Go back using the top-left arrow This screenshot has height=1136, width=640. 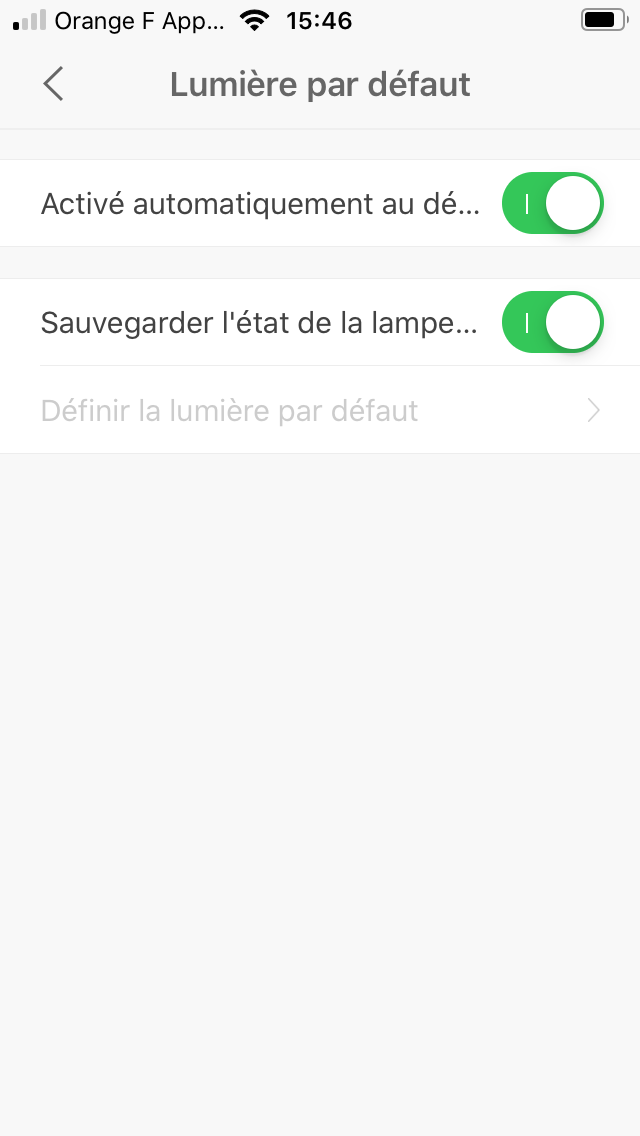54,84
